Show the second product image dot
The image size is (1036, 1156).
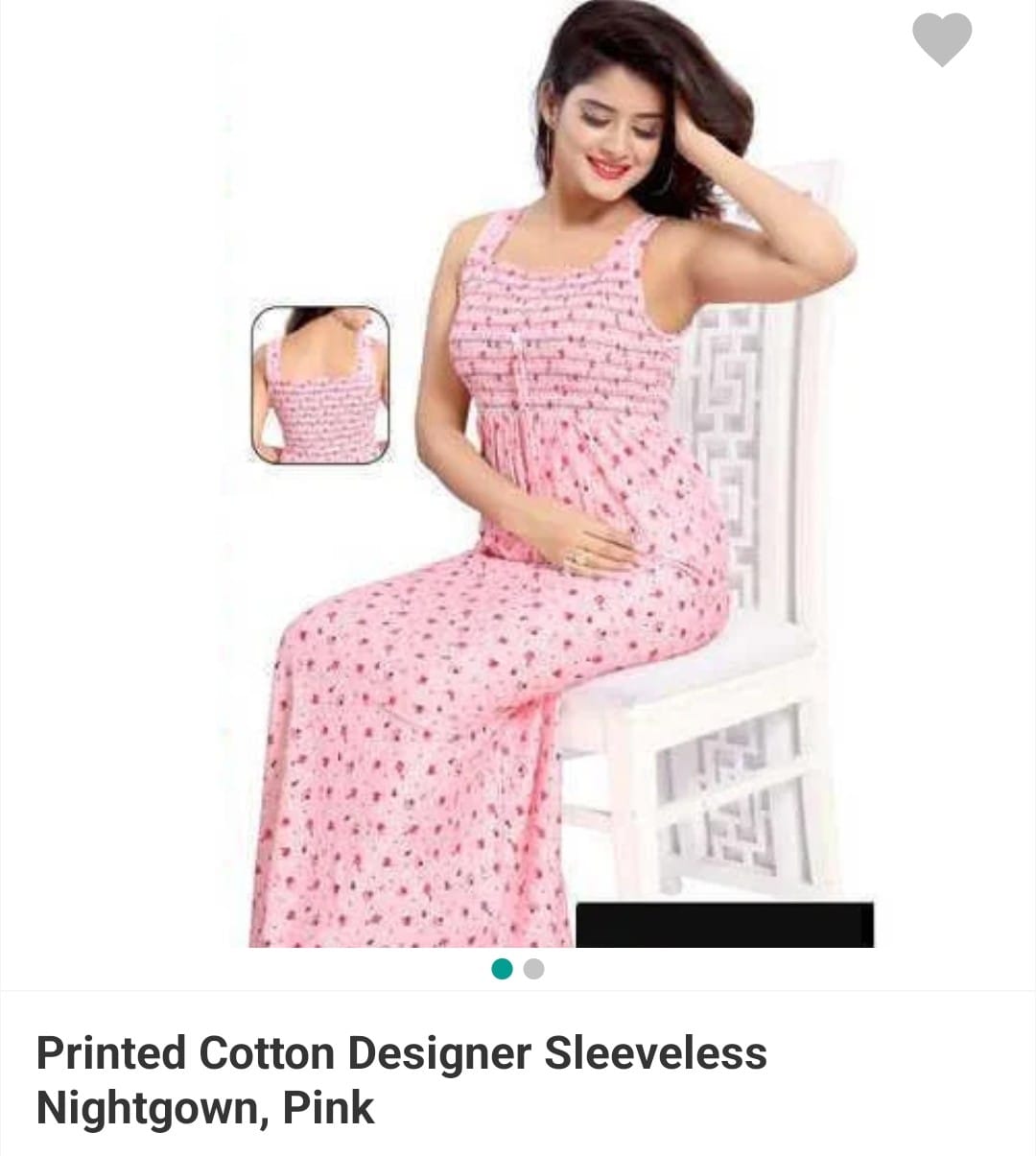[x=534, y=969]
